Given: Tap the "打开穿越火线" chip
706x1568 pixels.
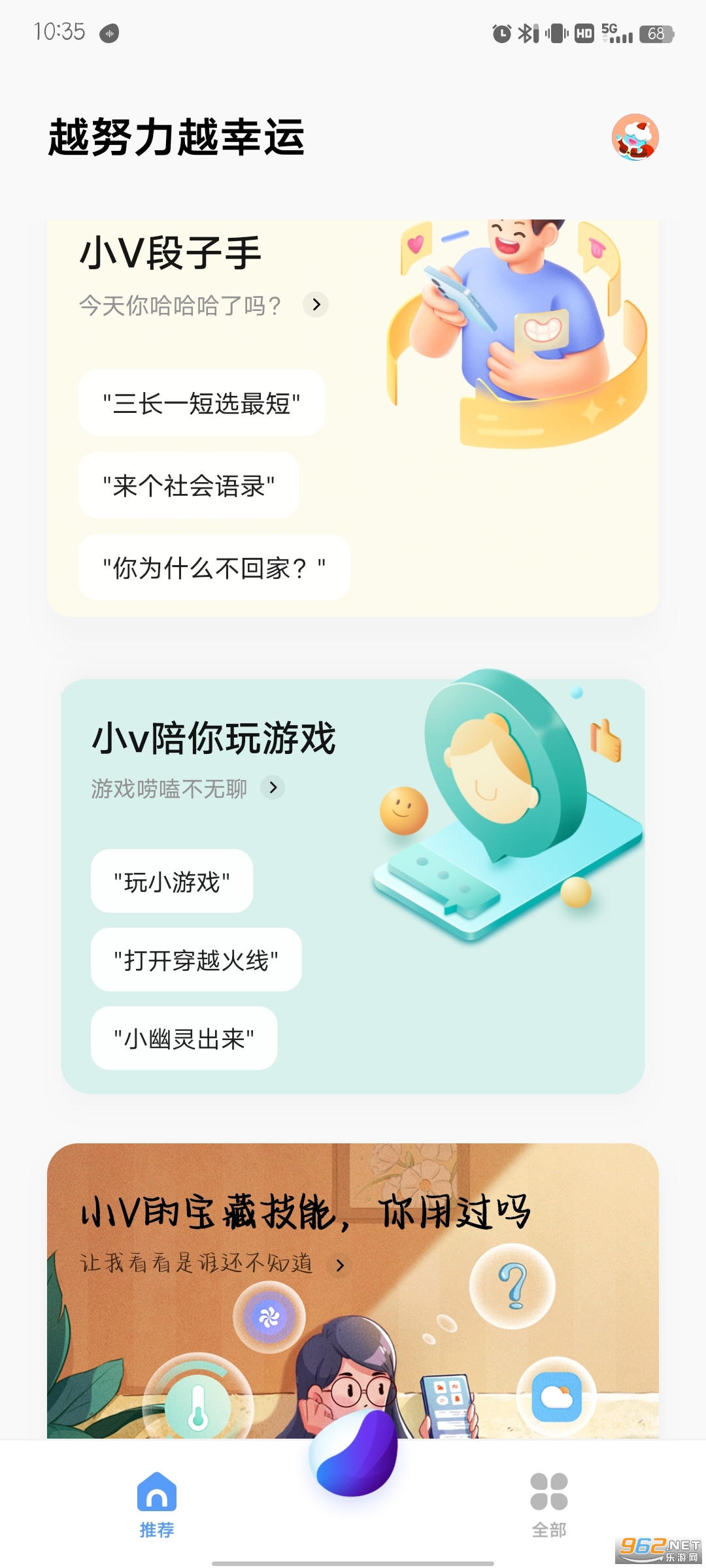Looking at the screenshot, I should (196, 960).
